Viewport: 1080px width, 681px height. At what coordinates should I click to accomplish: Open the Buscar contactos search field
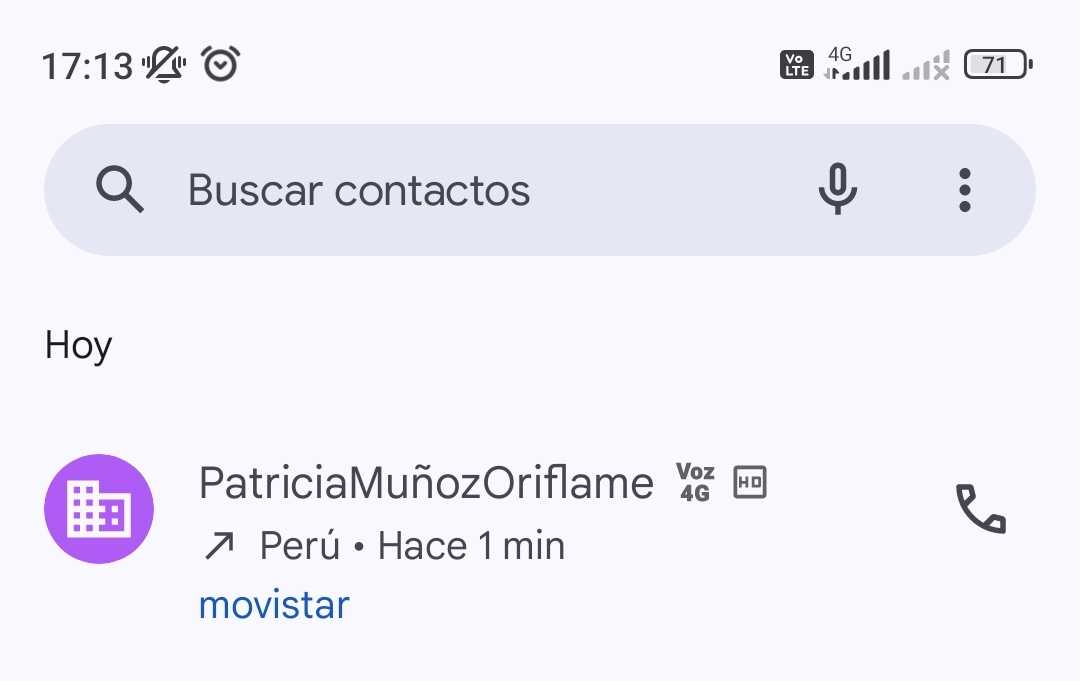coord(400,190)
